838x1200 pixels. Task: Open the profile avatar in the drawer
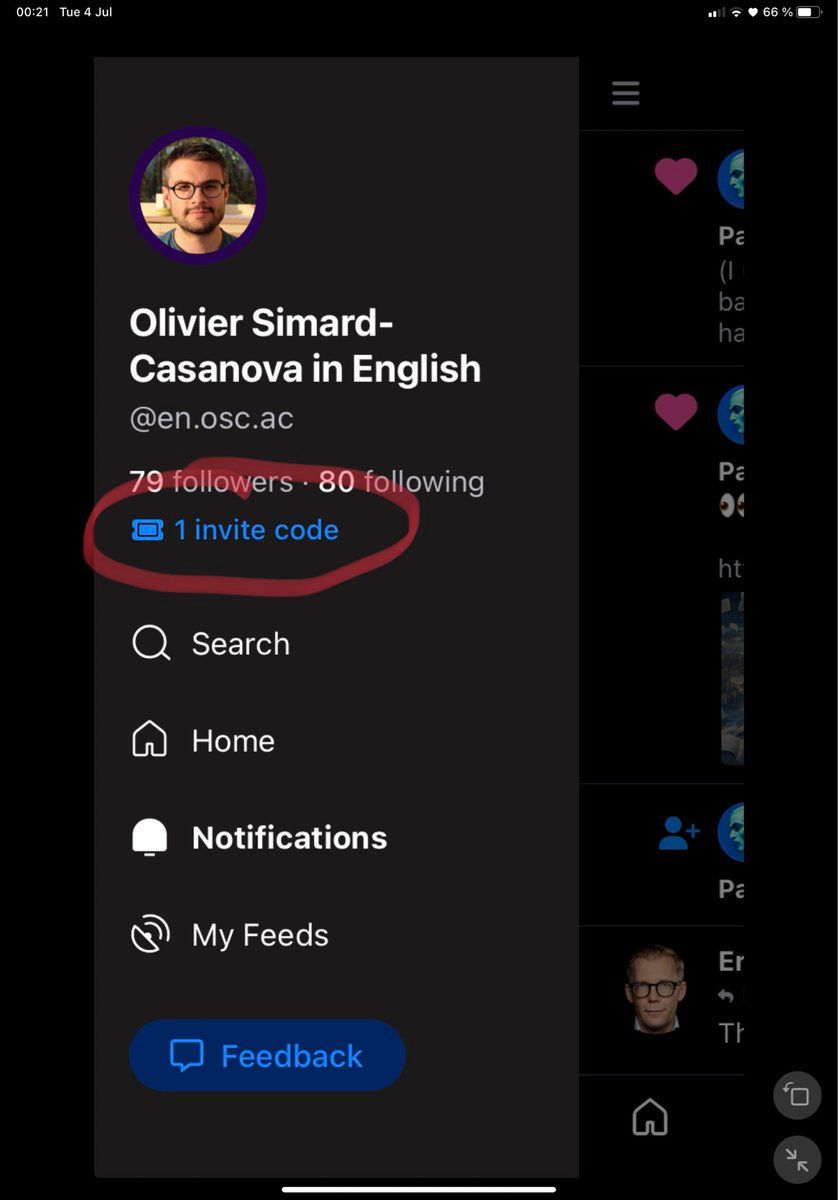click(x=197, y=195)
